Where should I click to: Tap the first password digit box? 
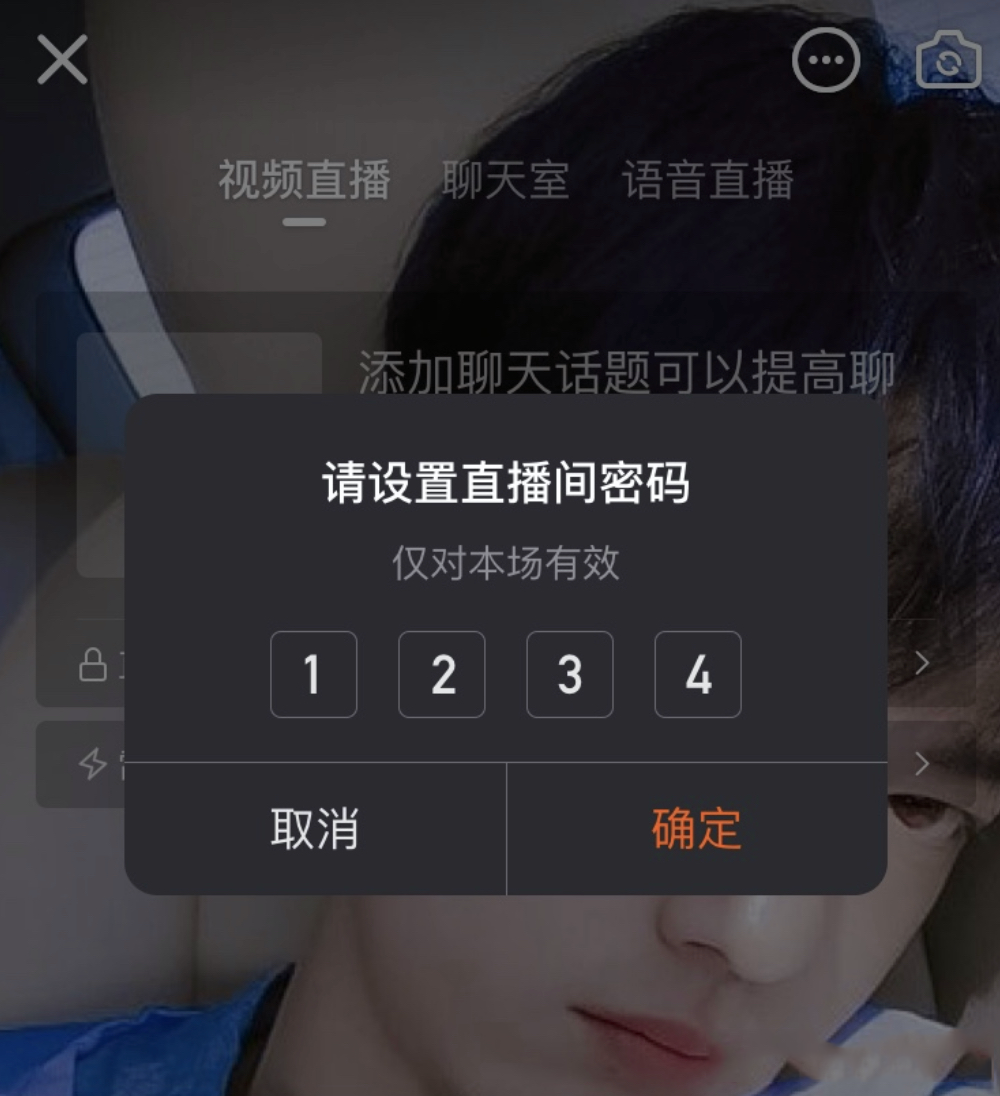pos(313,675)
